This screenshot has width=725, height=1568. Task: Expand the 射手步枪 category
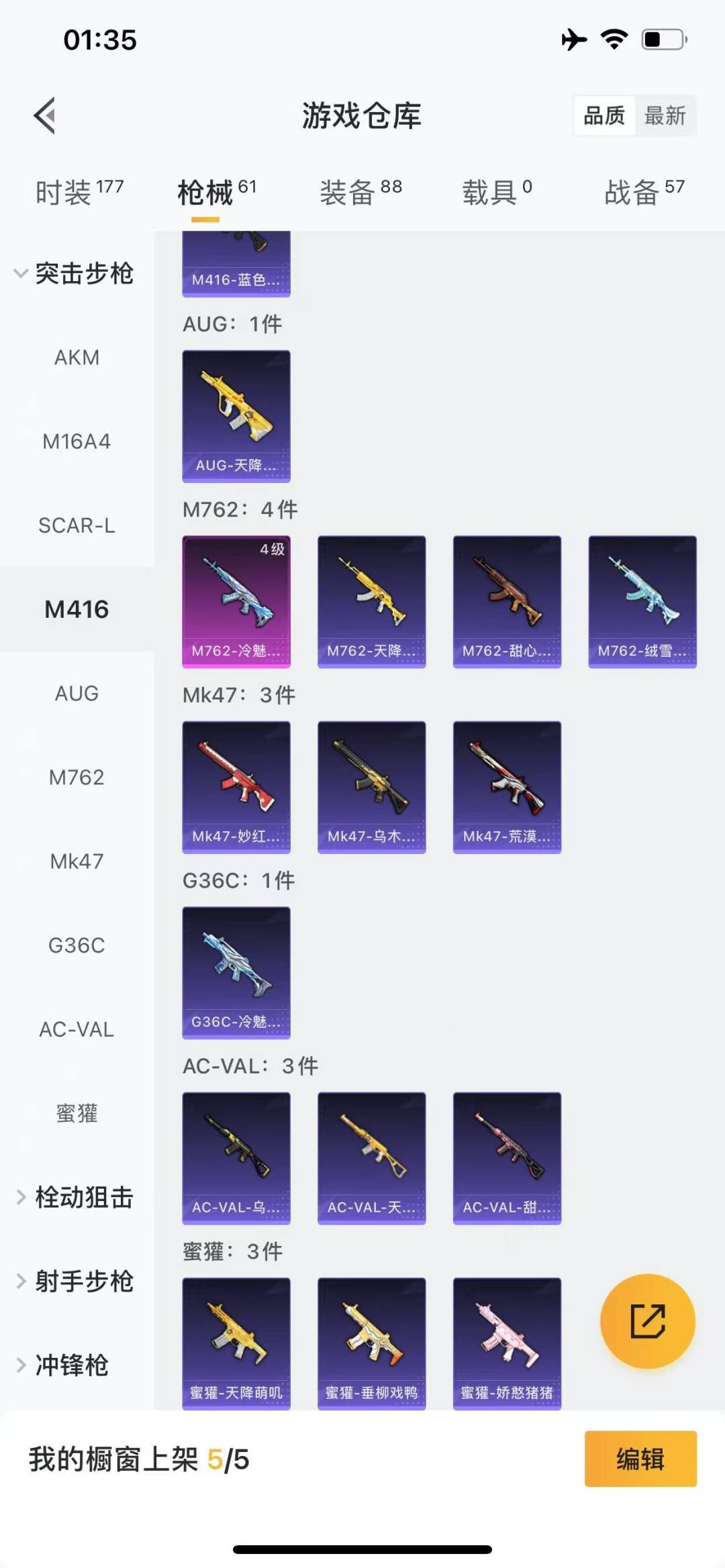(x=77, y=1281)
